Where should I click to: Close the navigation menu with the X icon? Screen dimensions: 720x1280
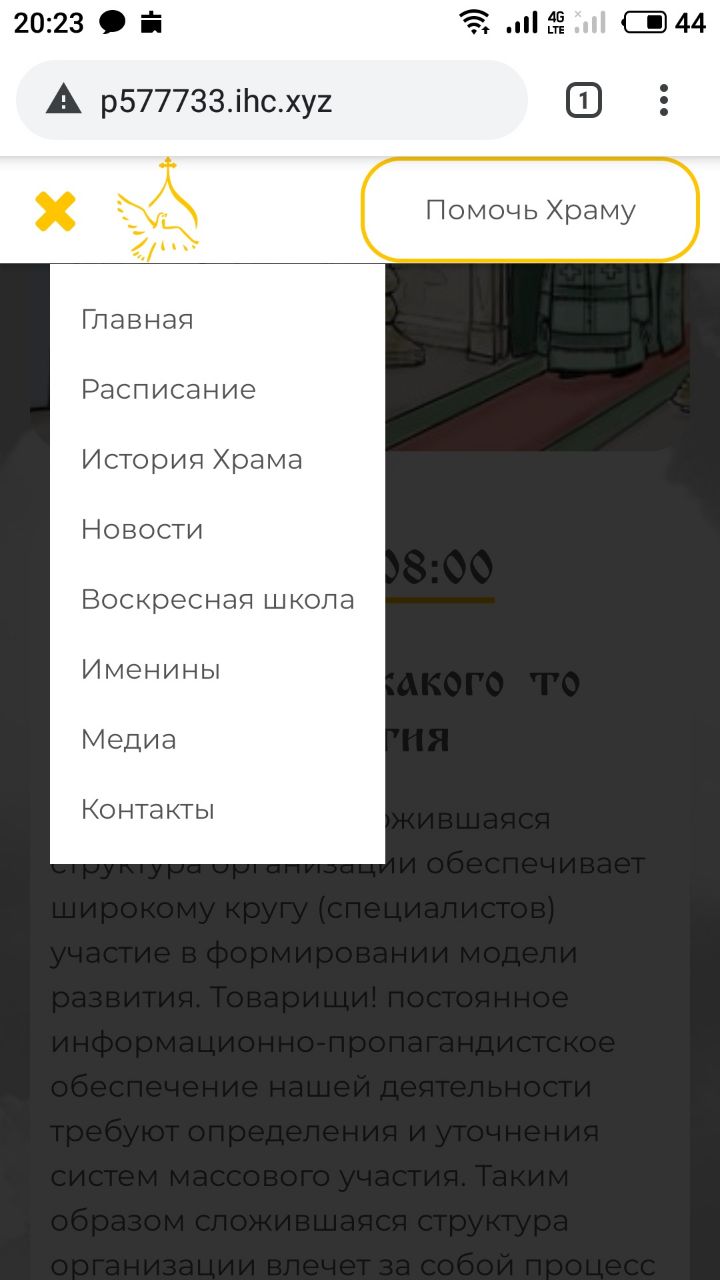pos(56,211)
